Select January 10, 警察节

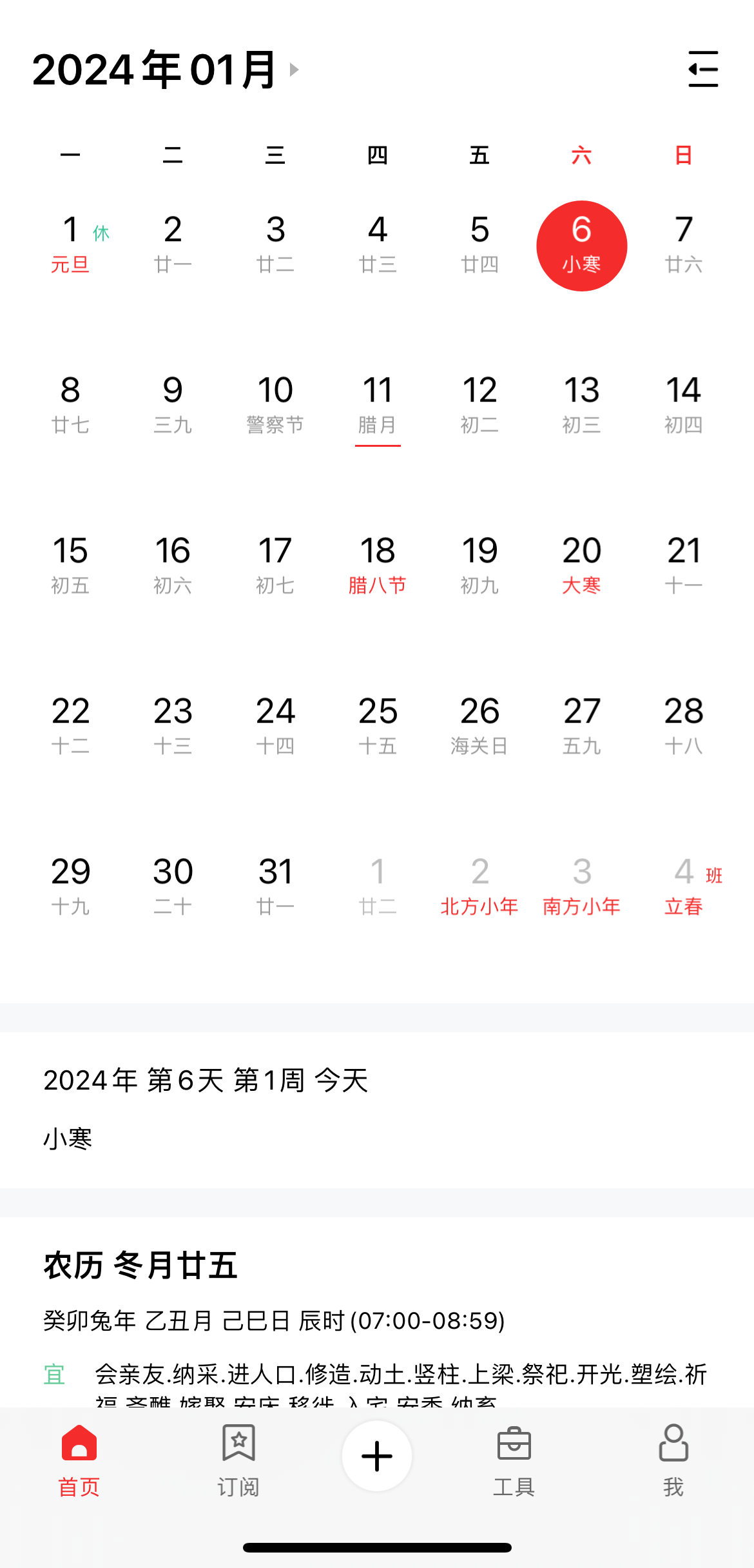(x=276, y=403)
